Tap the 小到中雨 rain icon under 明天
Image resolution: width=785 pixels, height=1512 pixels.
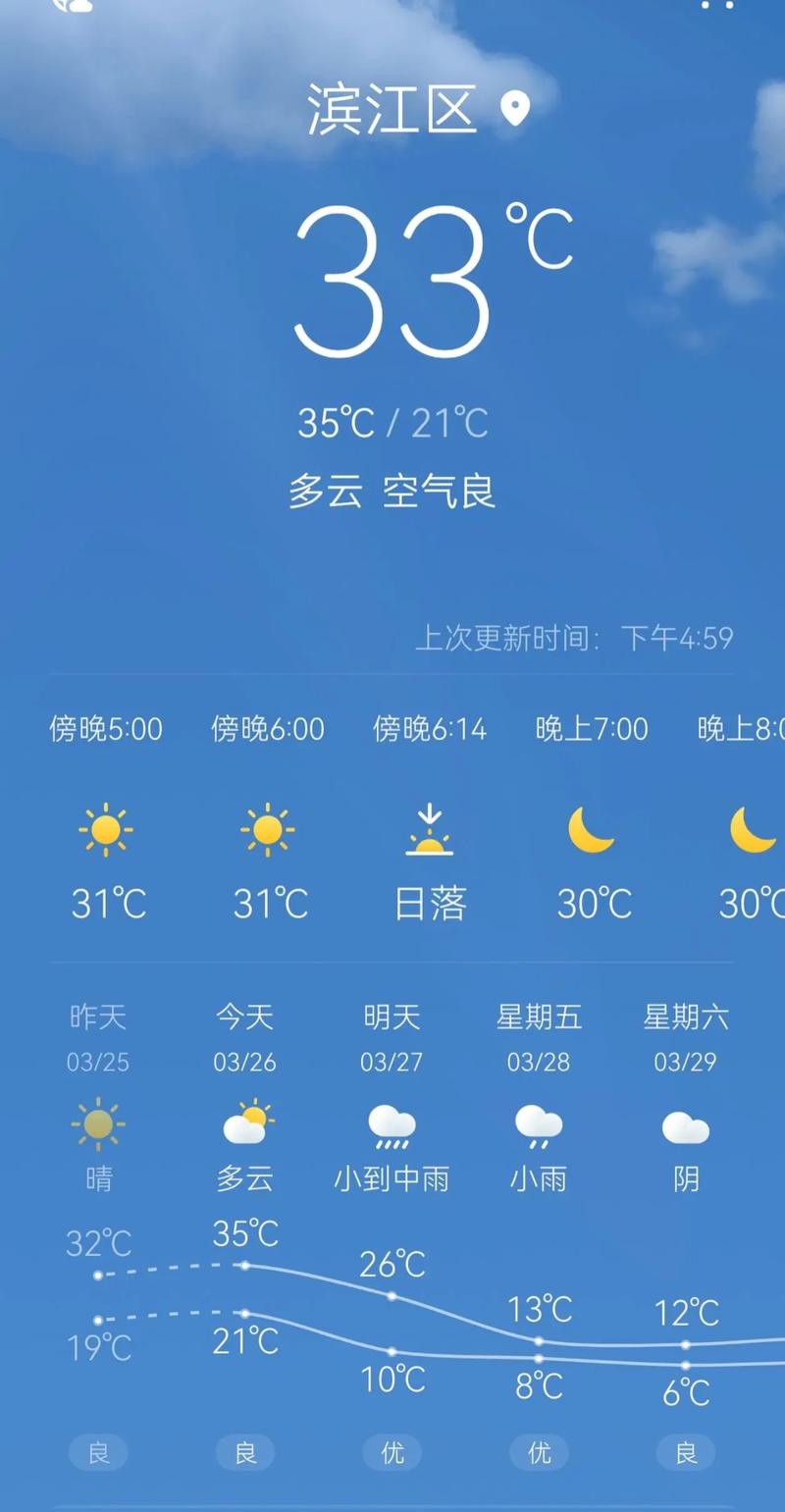tap(392, 1125)
